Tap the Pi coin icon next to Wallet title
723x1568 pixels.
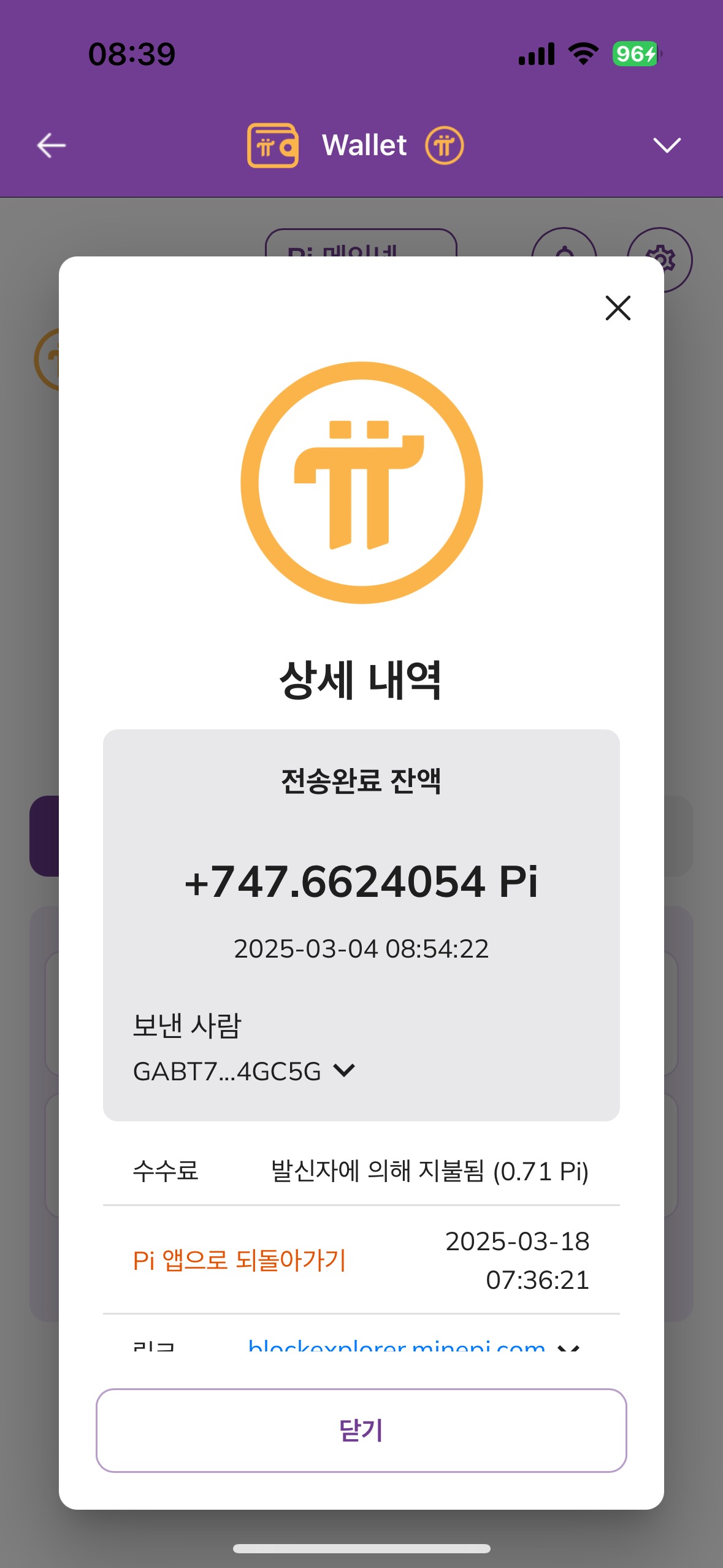pos(444,145)
